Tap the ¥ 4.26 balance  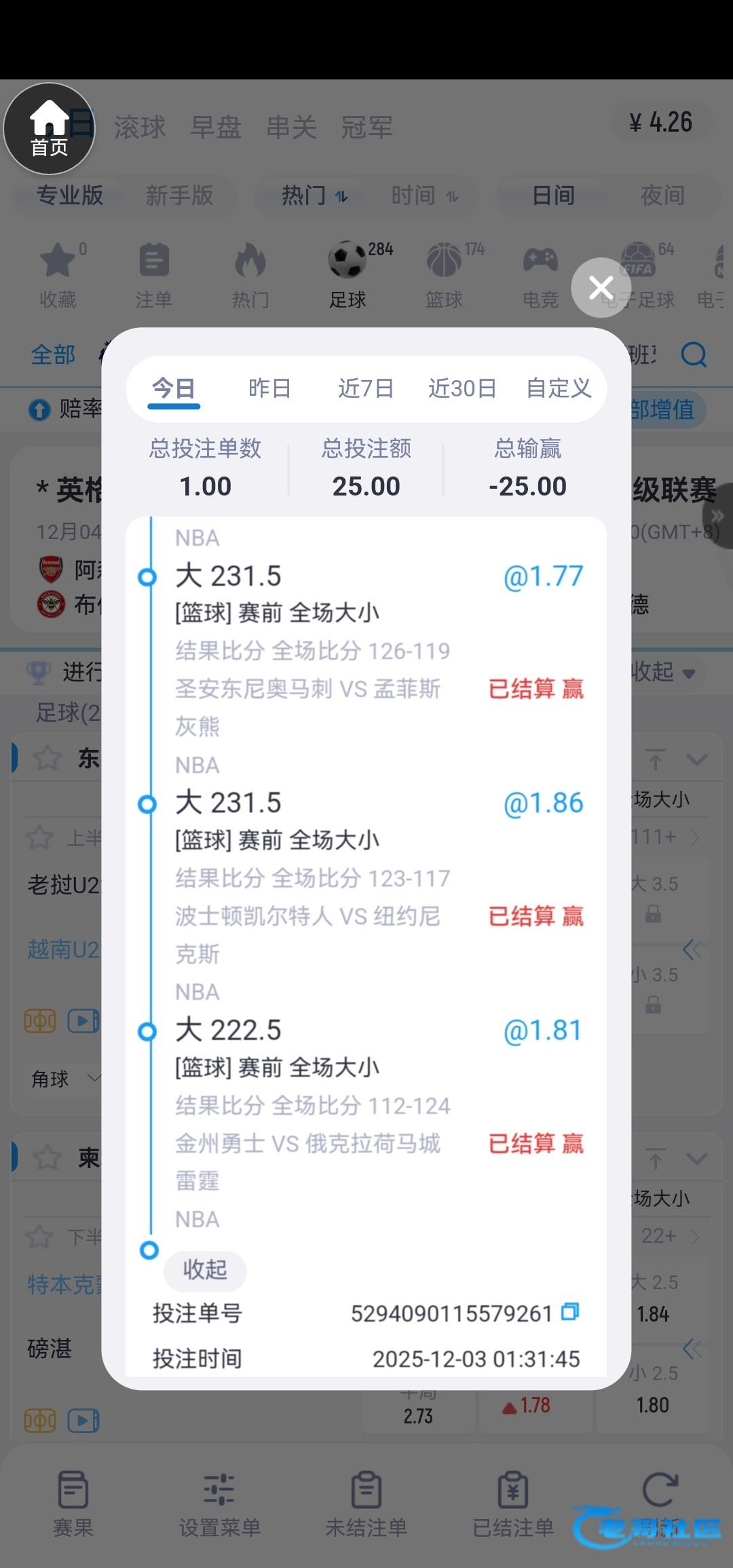pyautogui.click(x=661, y=123)
